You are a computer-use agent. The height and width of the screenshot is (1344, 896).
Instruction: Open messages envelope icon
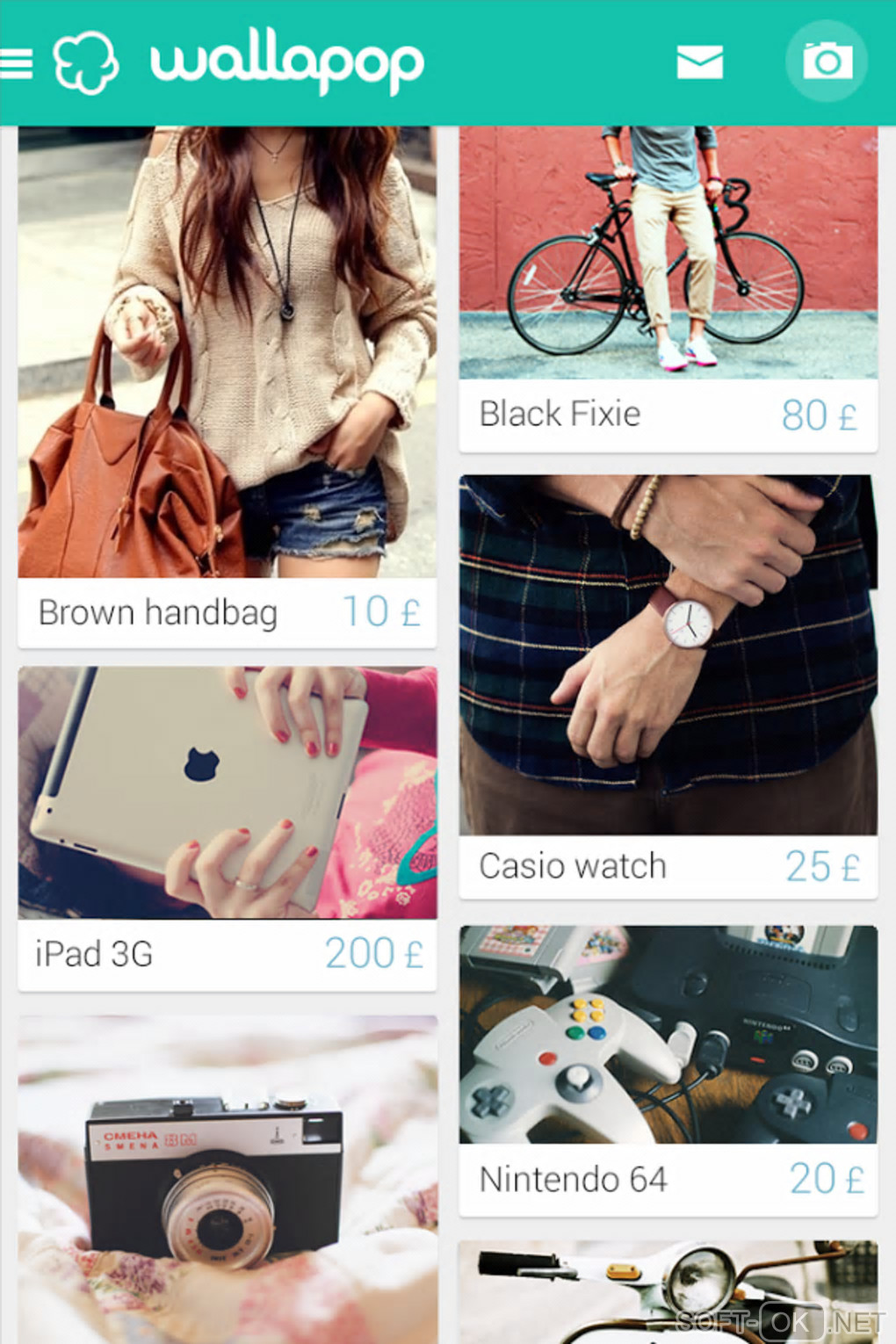click(699, 62)
